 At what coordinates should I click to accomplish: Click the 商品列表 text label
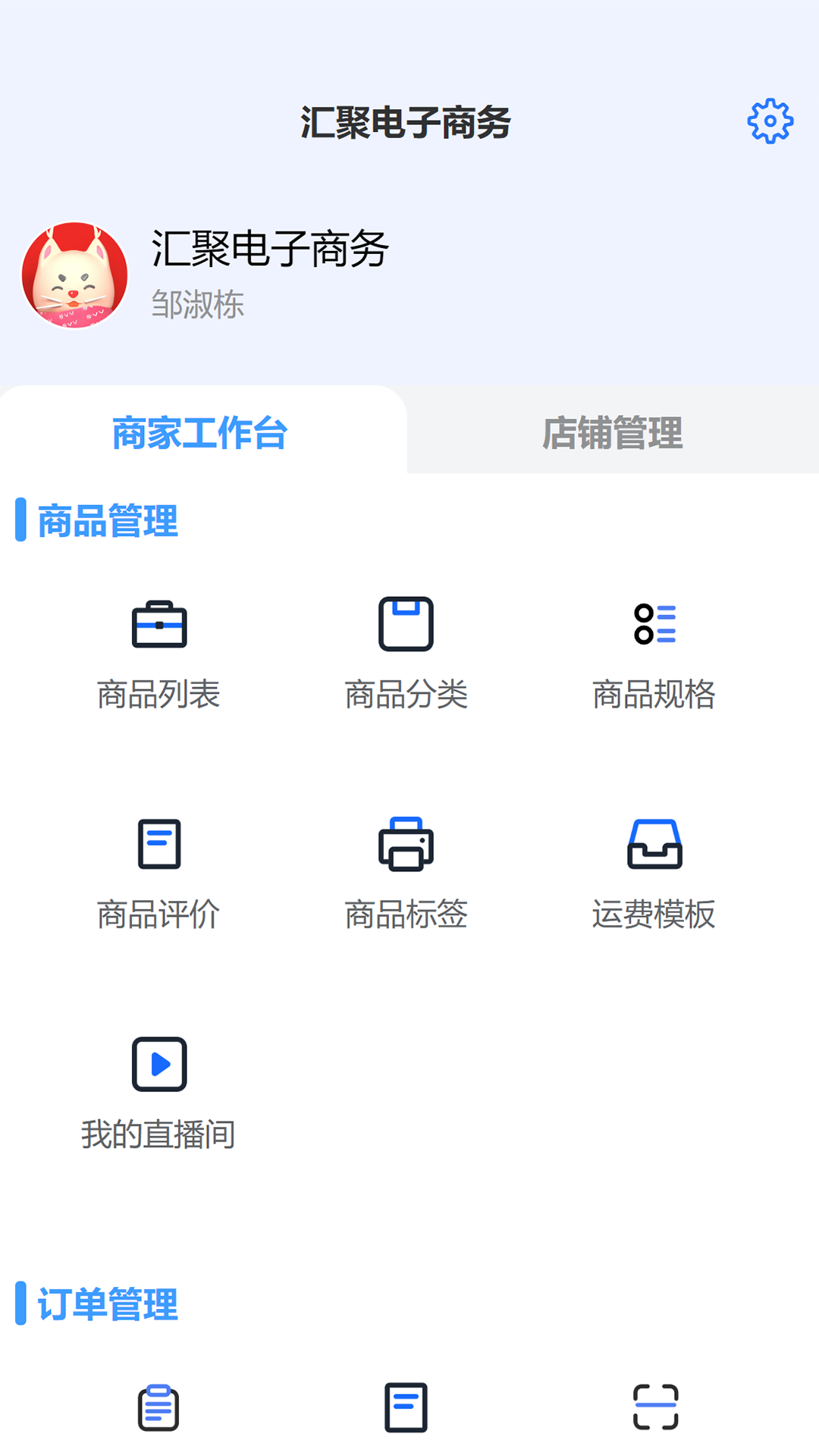[159, 692]
